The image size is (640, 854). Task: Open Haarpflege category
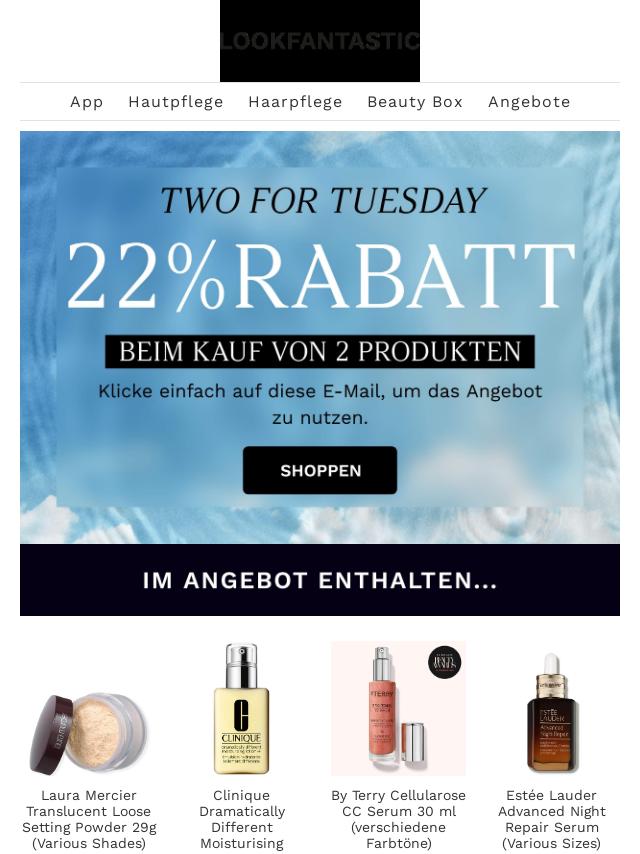click(x=295, y=102)
